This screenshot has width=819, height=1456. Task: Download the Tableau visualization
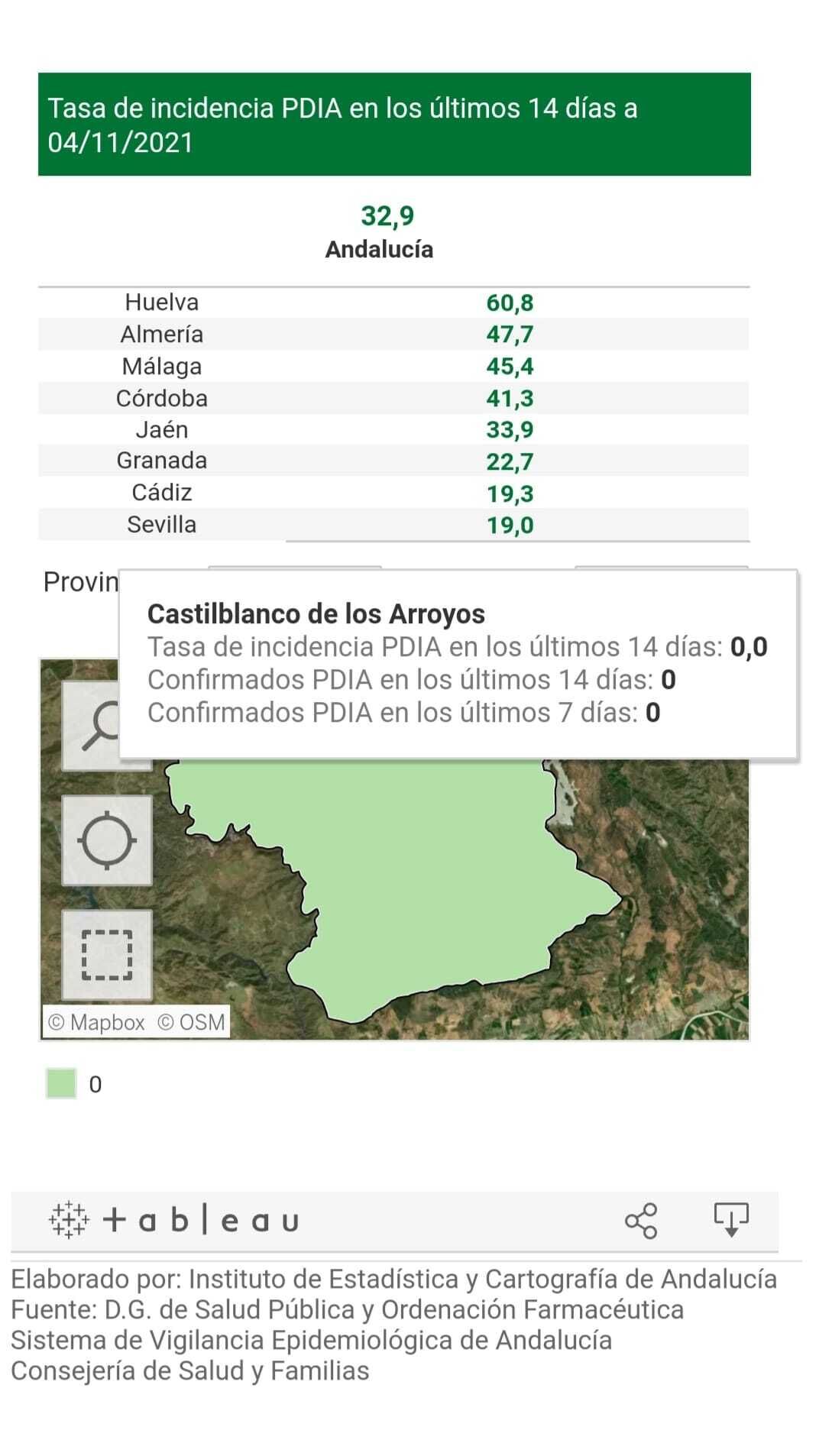[730, 1219]
